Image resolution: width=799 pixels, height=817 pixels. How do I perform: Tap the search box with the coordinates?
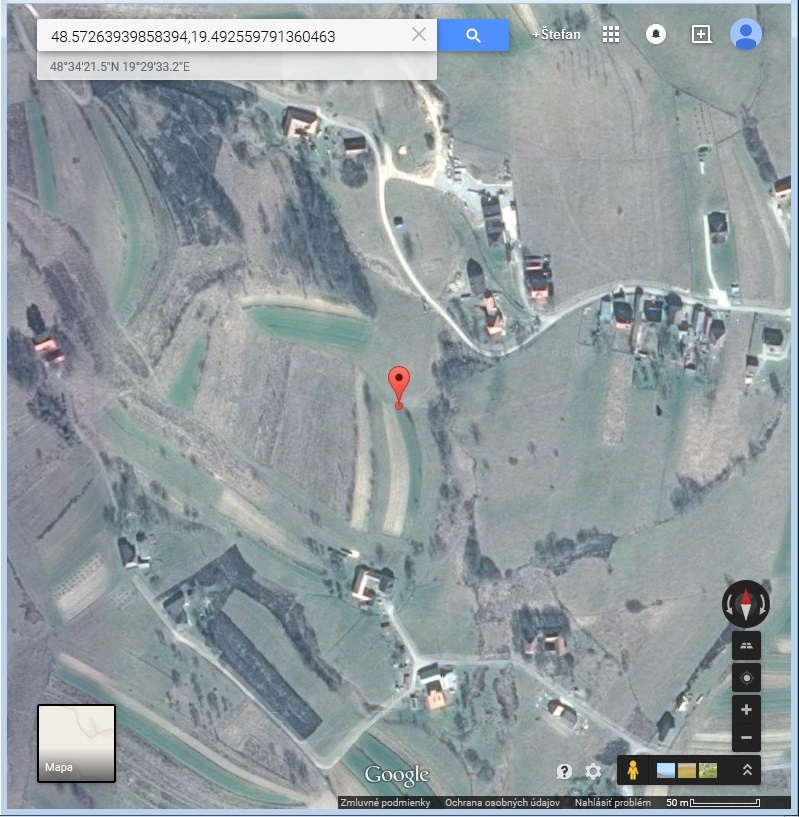click(220, 36)
